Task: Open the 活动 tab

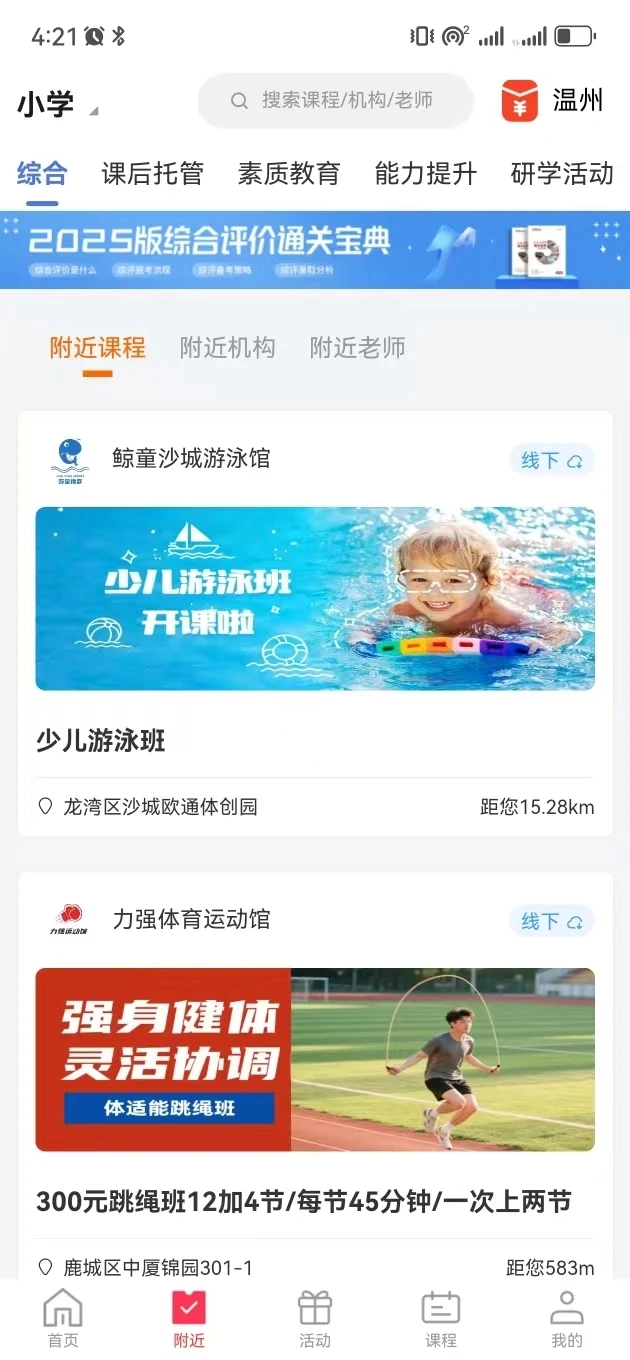Action: tap(315, 1318)
